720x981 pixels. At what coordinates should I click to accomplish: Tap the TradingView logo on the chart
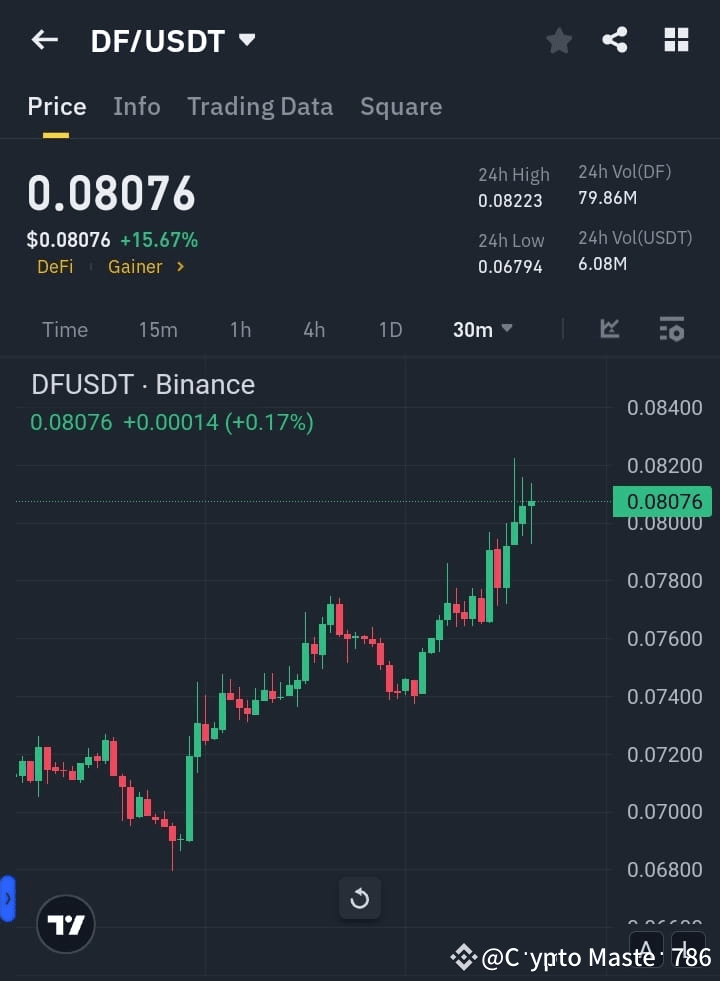tap(65, 924)
